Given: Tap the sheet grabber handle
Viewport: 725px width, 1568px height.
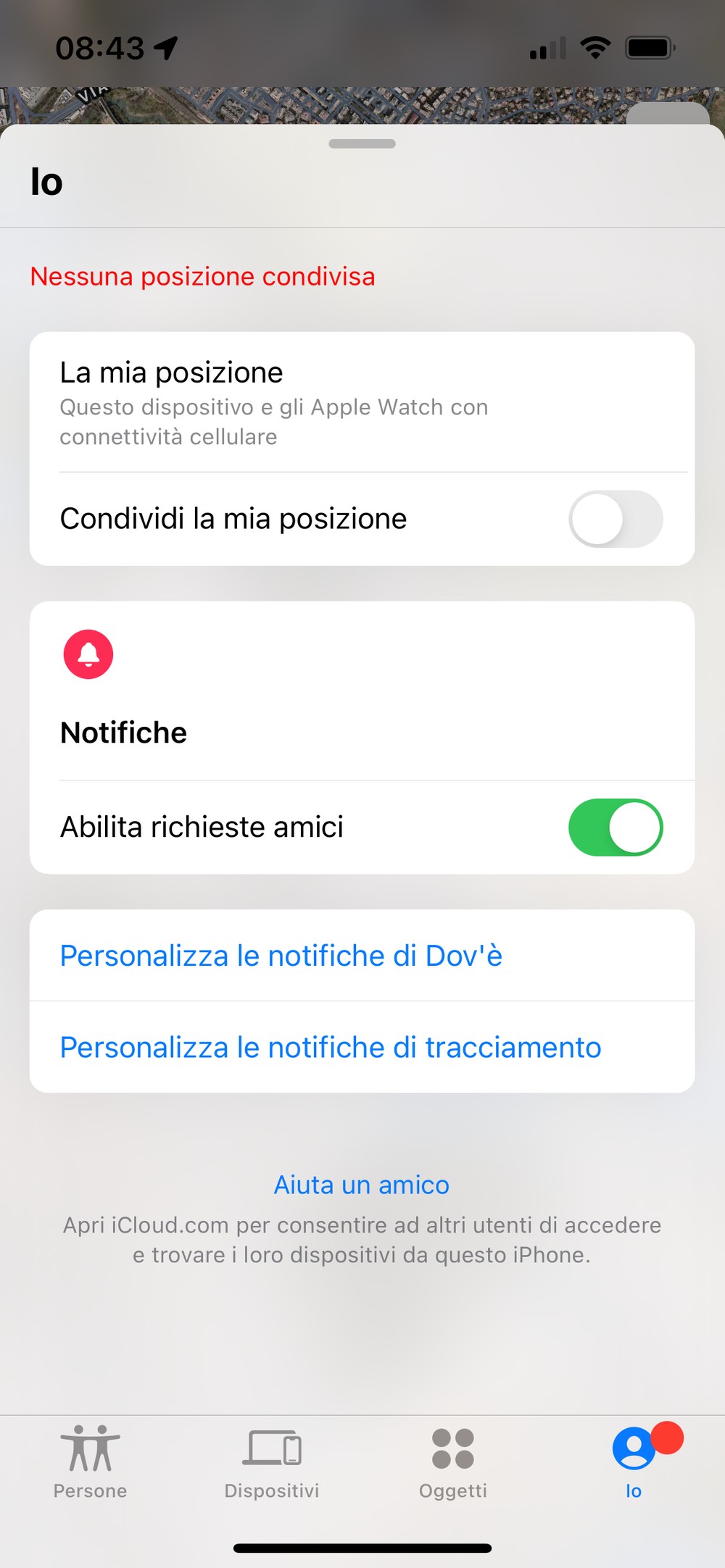Looking at the screenshot, I should coord(362,143).
